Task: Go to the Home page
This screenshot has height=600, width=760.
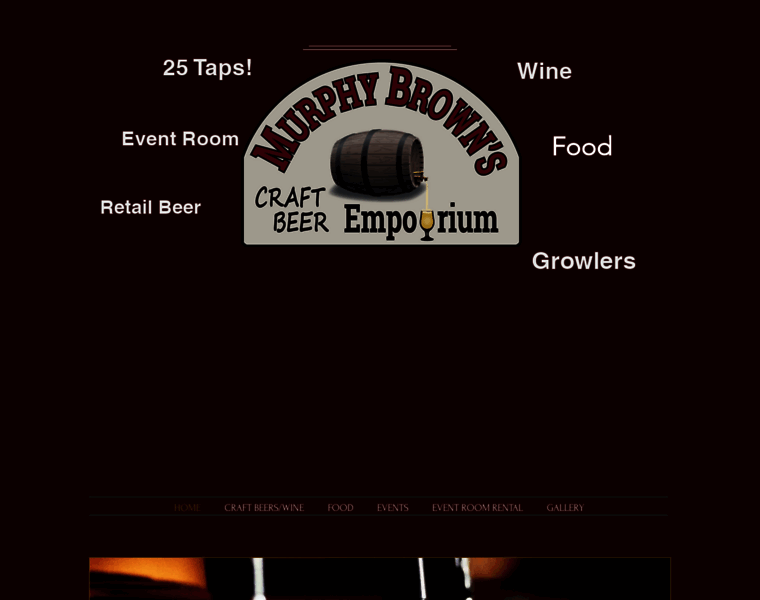Action: (187, 508)
